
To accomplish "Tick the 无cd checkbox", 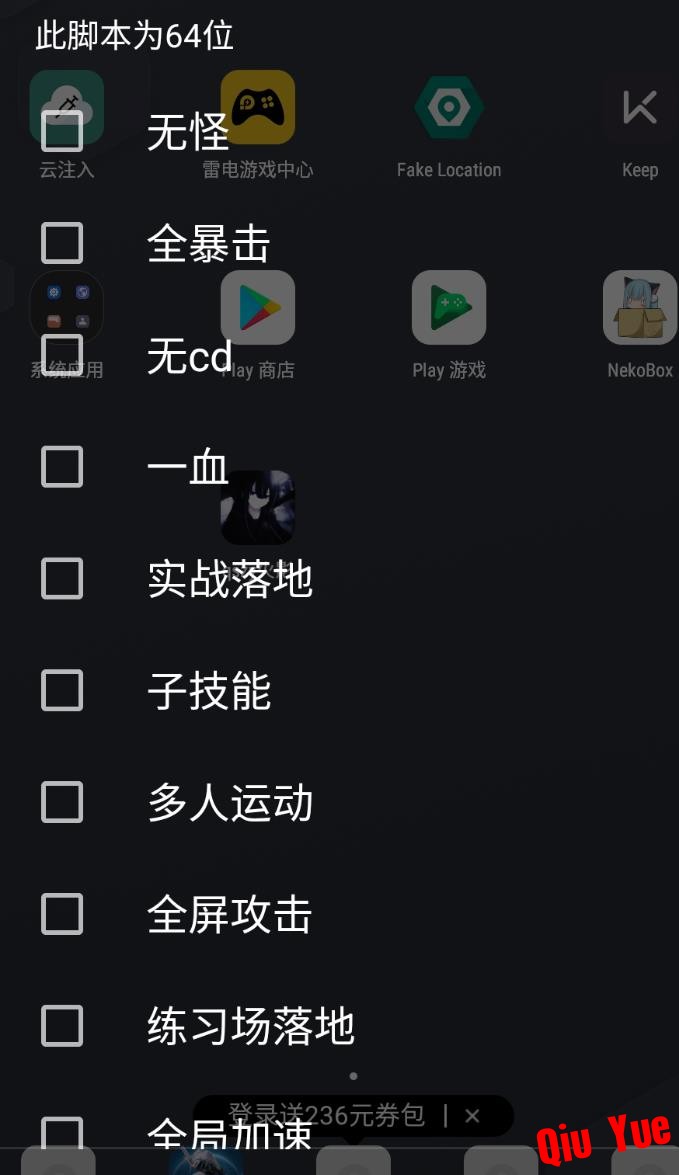I will [62, 355].
